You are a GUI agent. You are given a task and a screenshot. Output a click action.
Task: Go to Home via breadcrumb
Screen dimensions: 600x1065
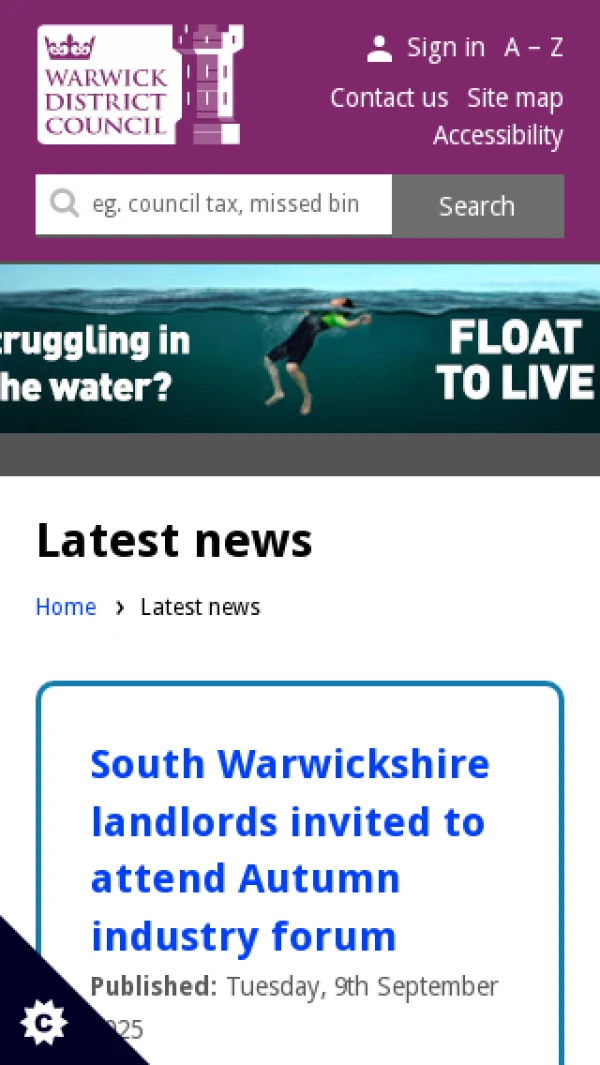coord(66,607)
